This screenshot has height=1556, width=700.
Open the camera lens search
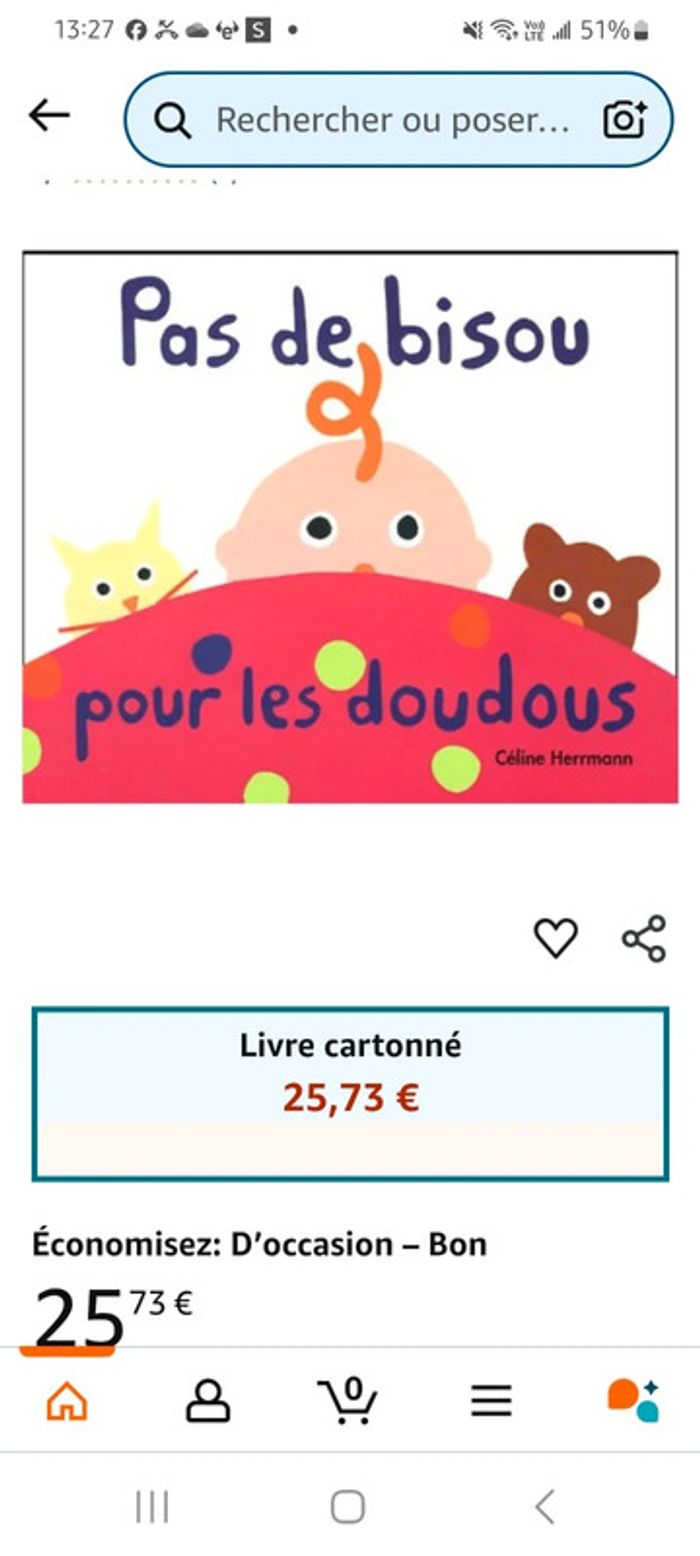pyautogui.click(x=625, y=120)
